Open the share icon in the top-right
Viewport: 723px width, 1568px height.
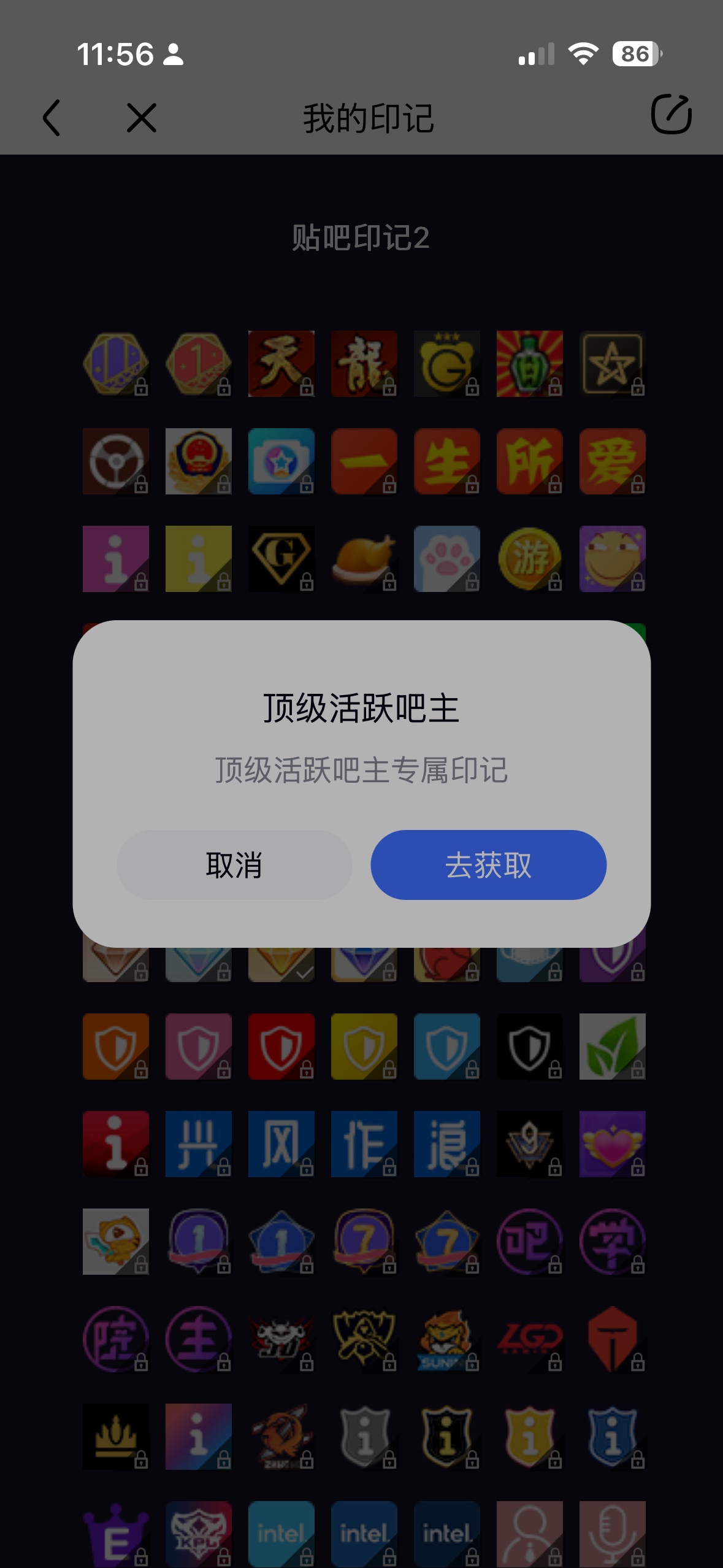[671, 115]
